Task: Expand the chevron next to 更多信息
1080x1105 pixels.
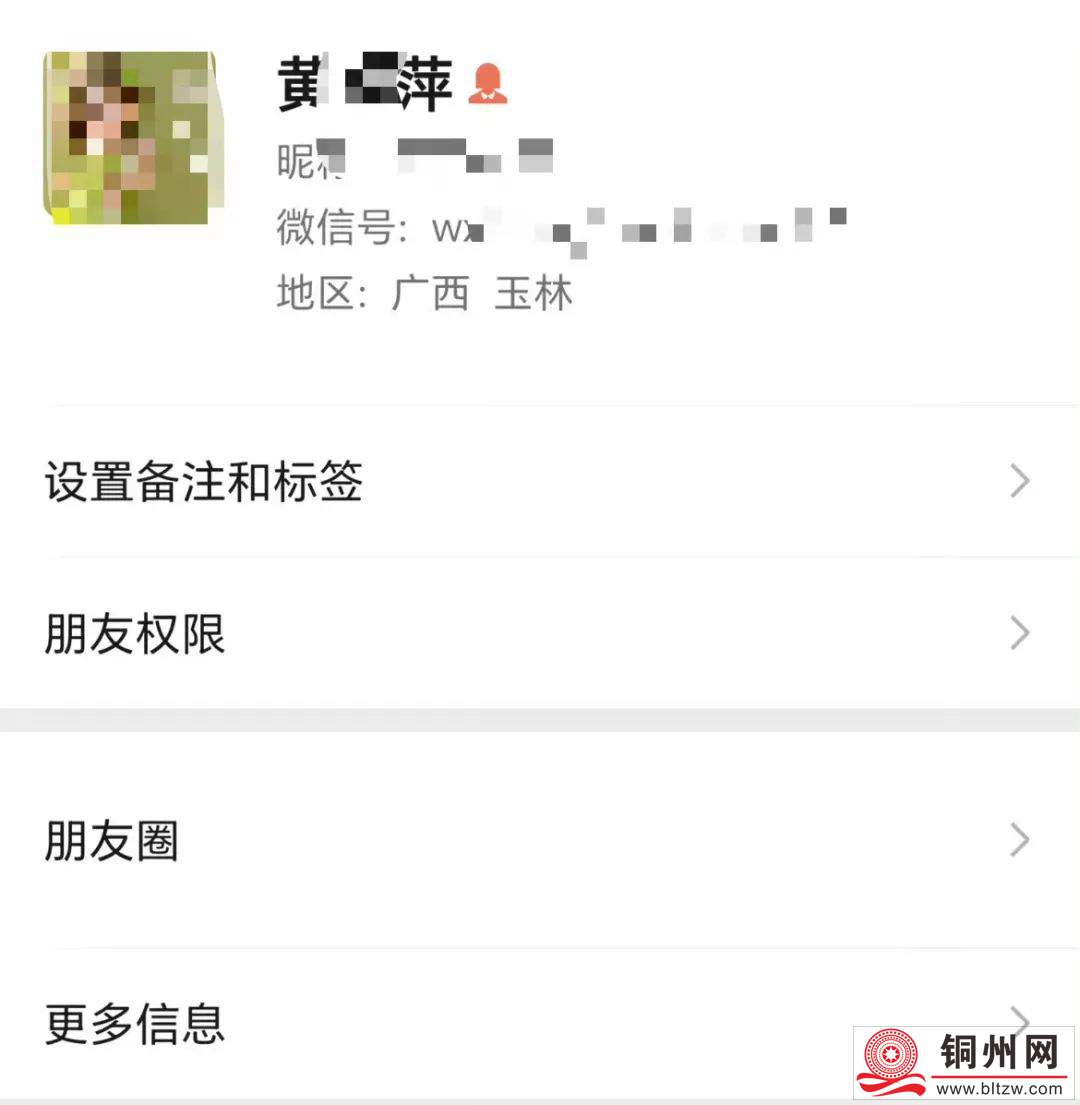Action: coord(1018,1021)
